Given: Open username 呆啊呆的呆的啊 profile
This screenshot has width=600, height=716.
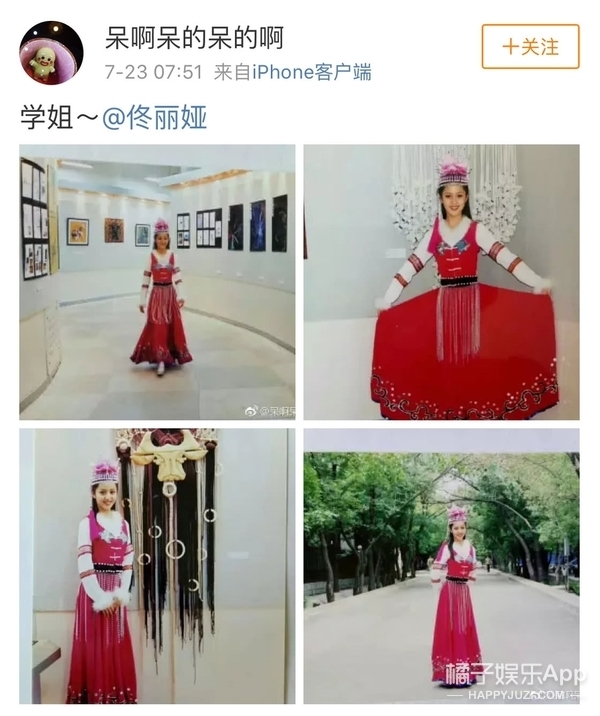Looking at the screenshot, I should tap(194, 38).
